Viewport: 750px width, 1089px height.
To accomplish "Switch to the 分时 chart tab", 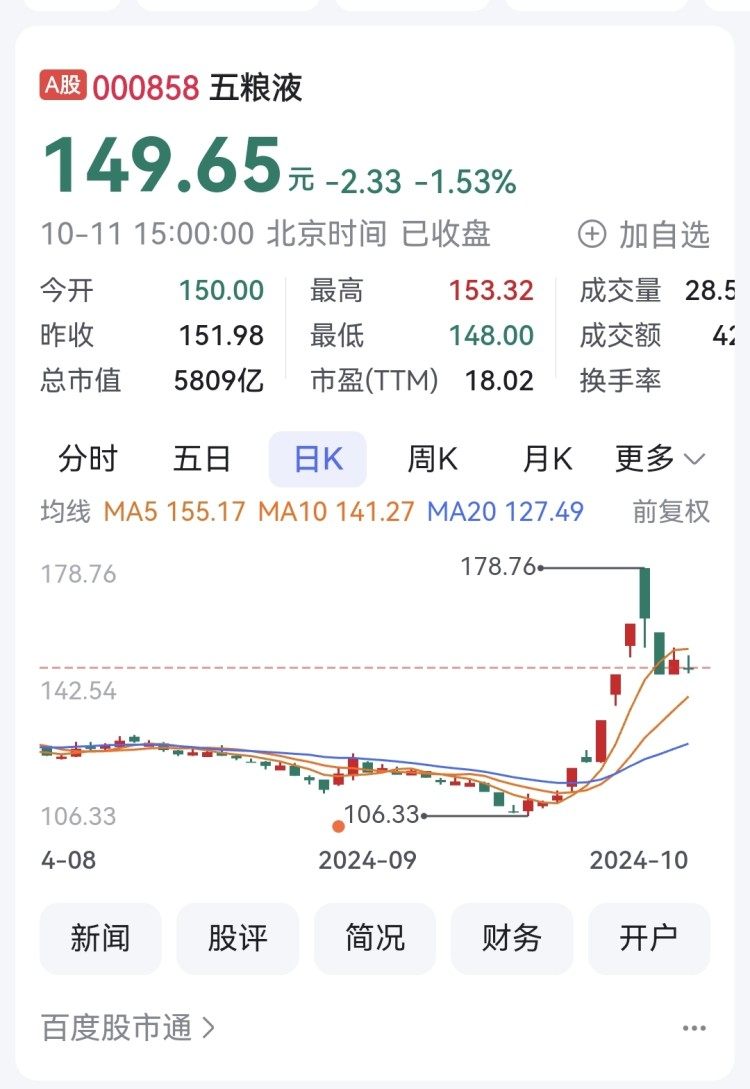I will coord(88,459).
